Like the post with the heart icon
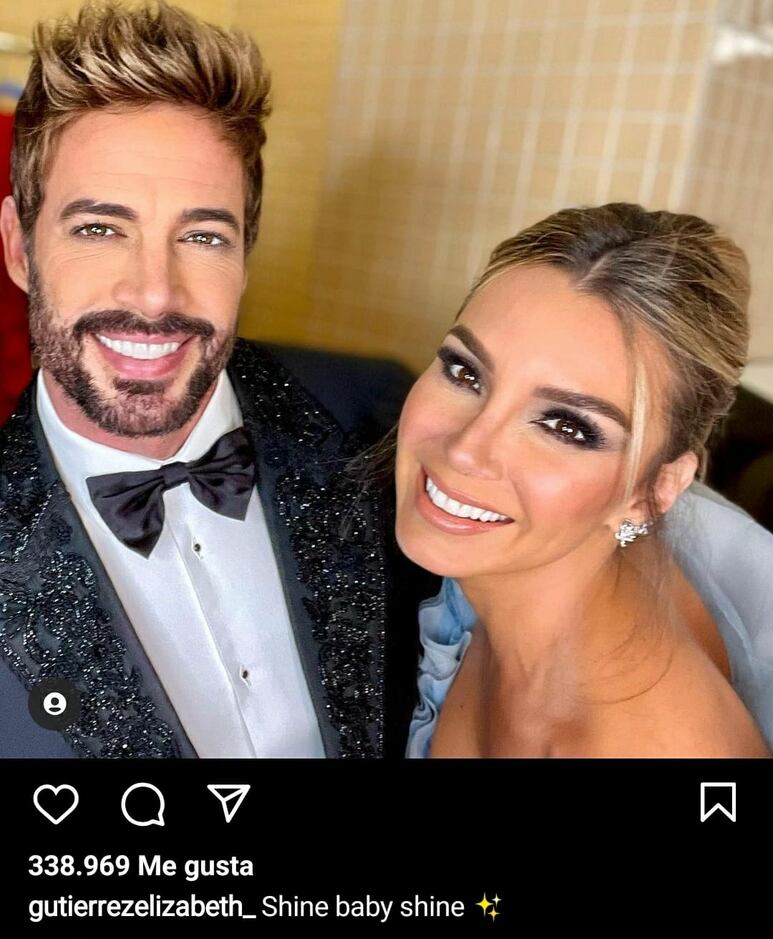Viewport: 773px width, 939px height. (55, 803)
